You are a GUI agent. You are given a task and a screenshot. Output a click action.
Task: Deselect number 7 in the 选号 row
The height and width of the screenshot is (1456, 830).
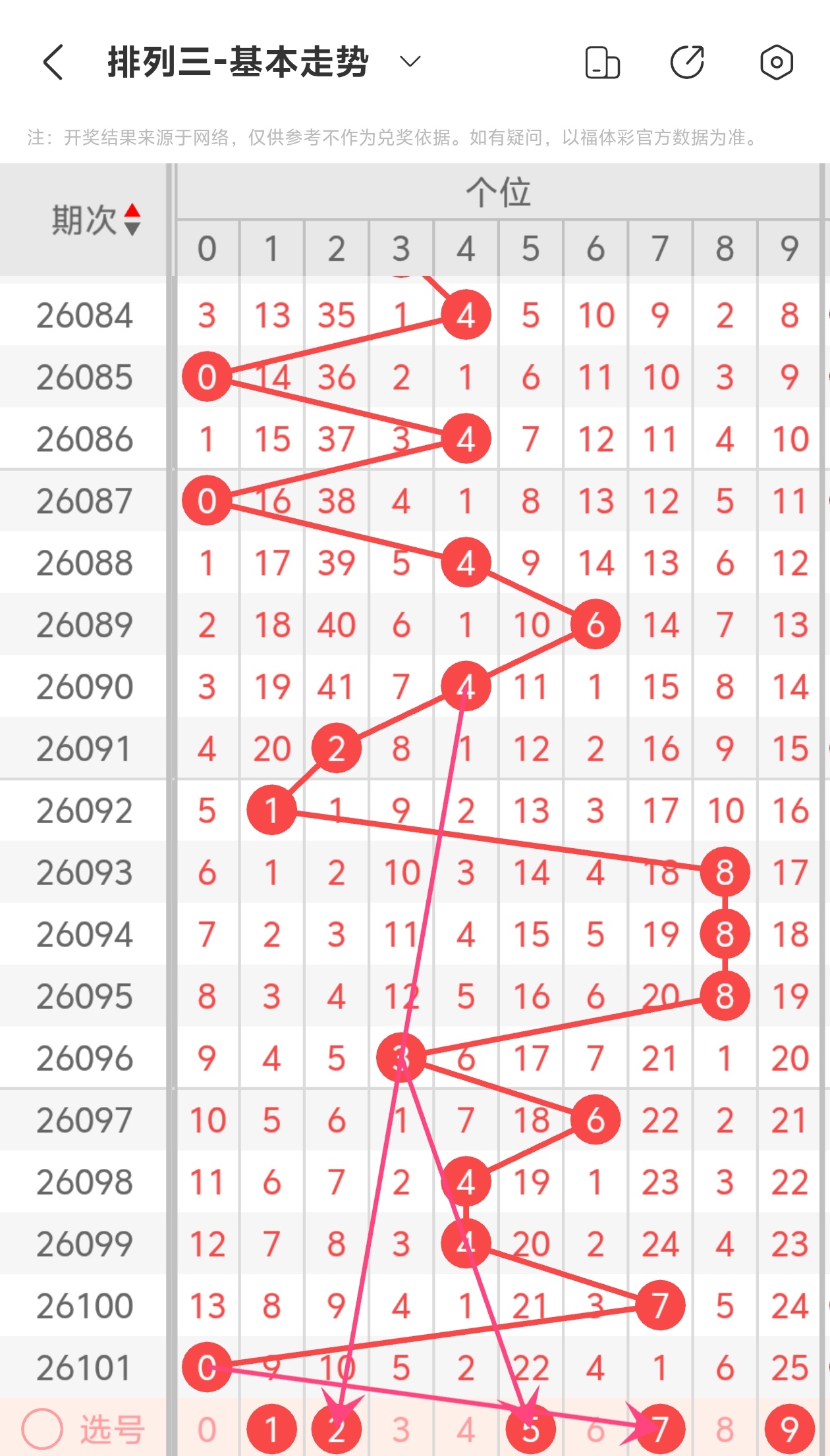(660, 1430)
